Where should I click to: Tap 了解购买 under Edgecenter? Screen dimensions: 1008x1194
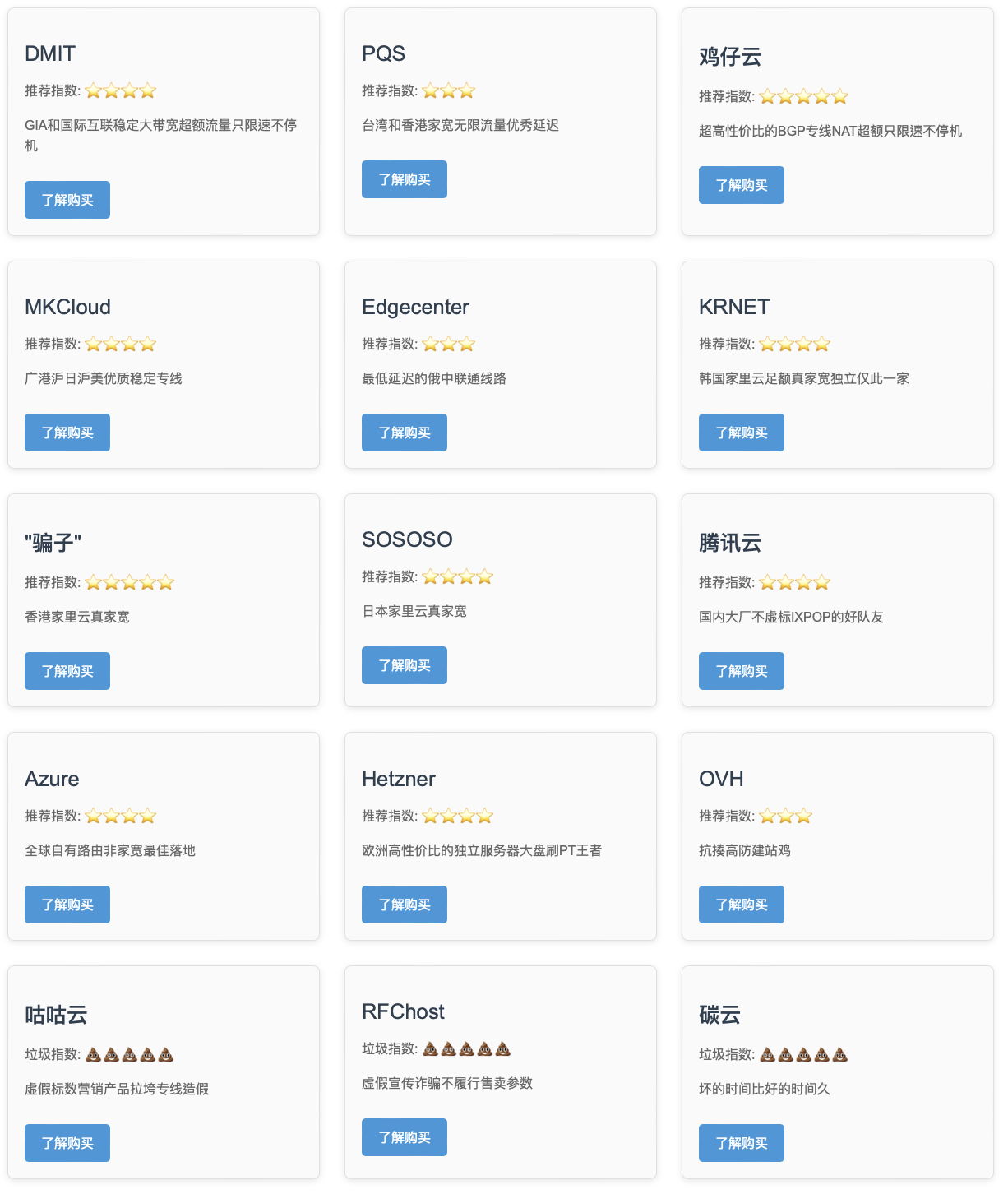pos(405,433)
